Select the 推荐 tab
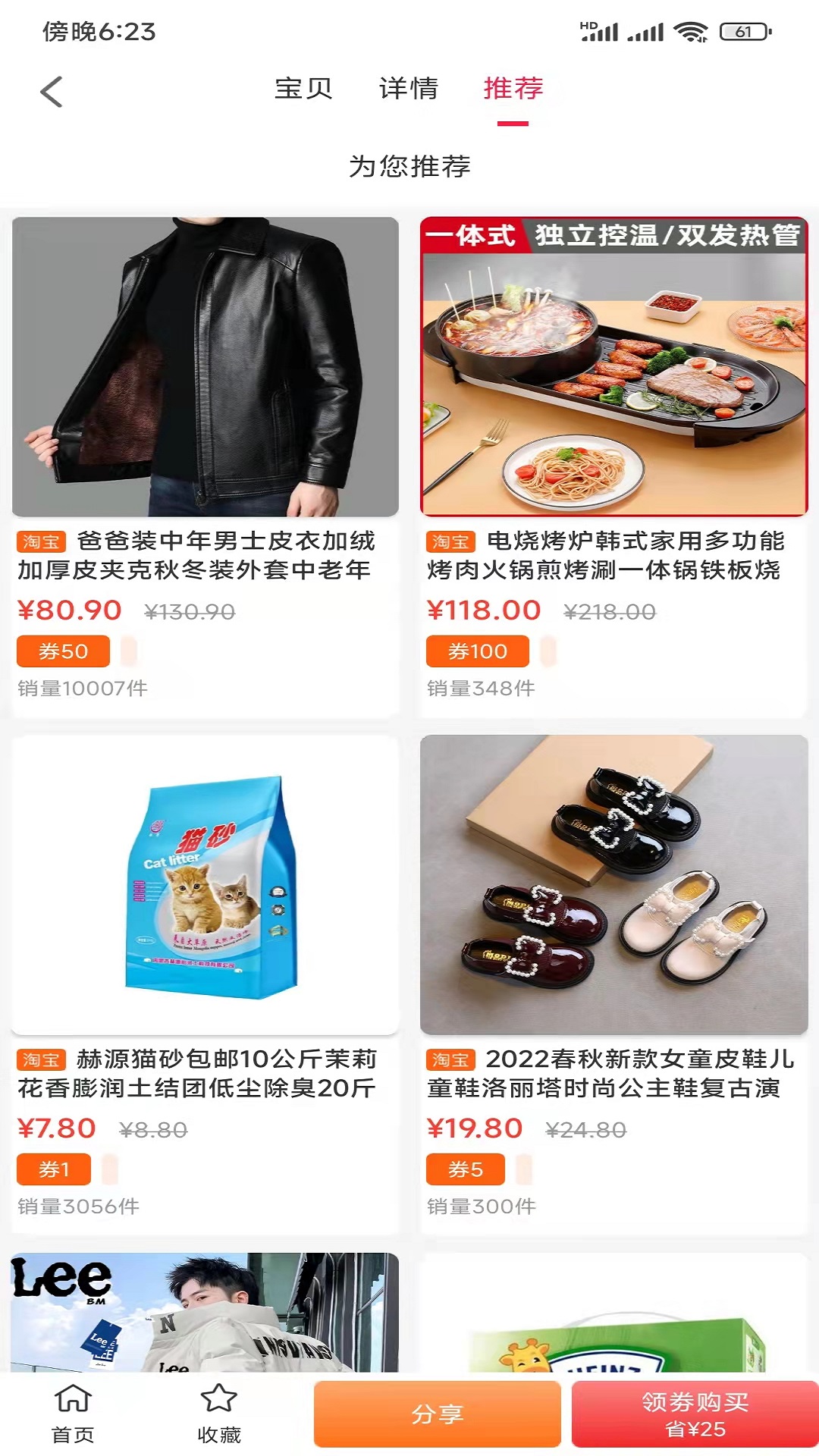The image size is (819, 1456). [x=513, y=89]
